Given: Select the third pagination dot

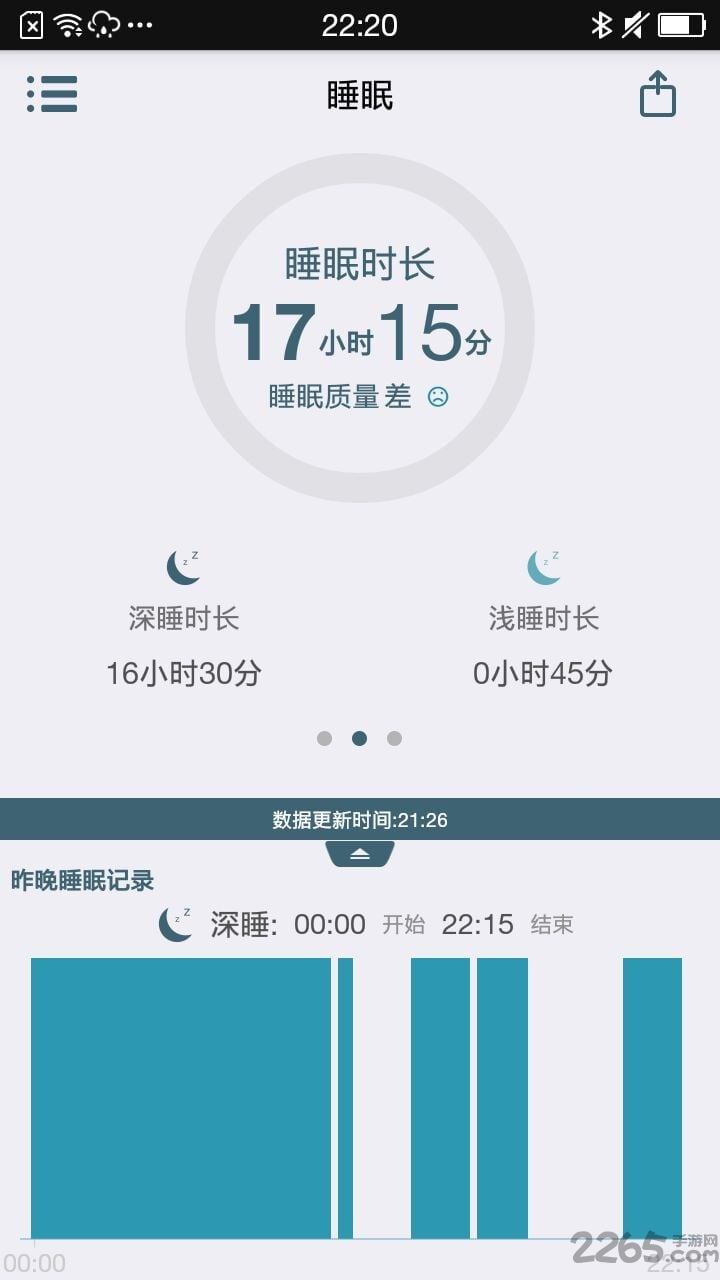Looking at the screenshot, I should pos(394,738).
